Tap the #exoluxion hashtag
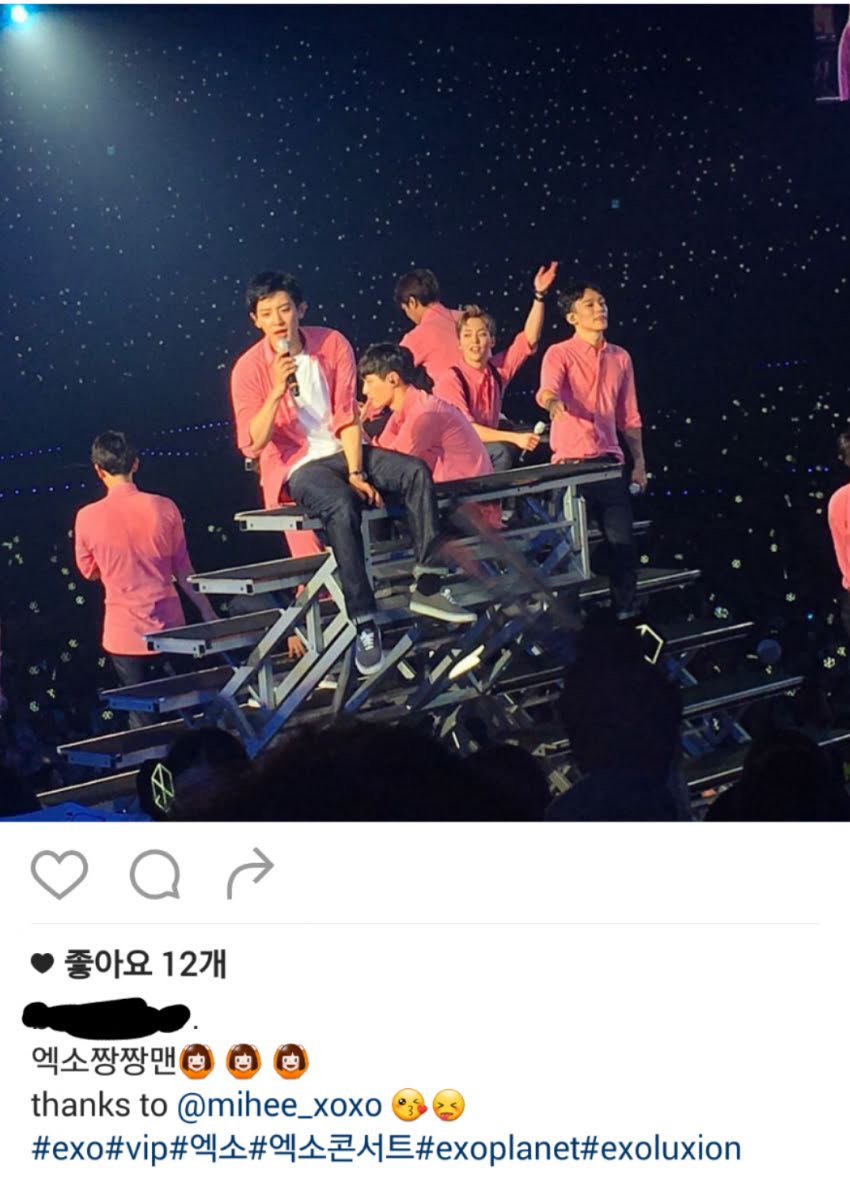The image size is (850, 1184). coord(661,1147)
